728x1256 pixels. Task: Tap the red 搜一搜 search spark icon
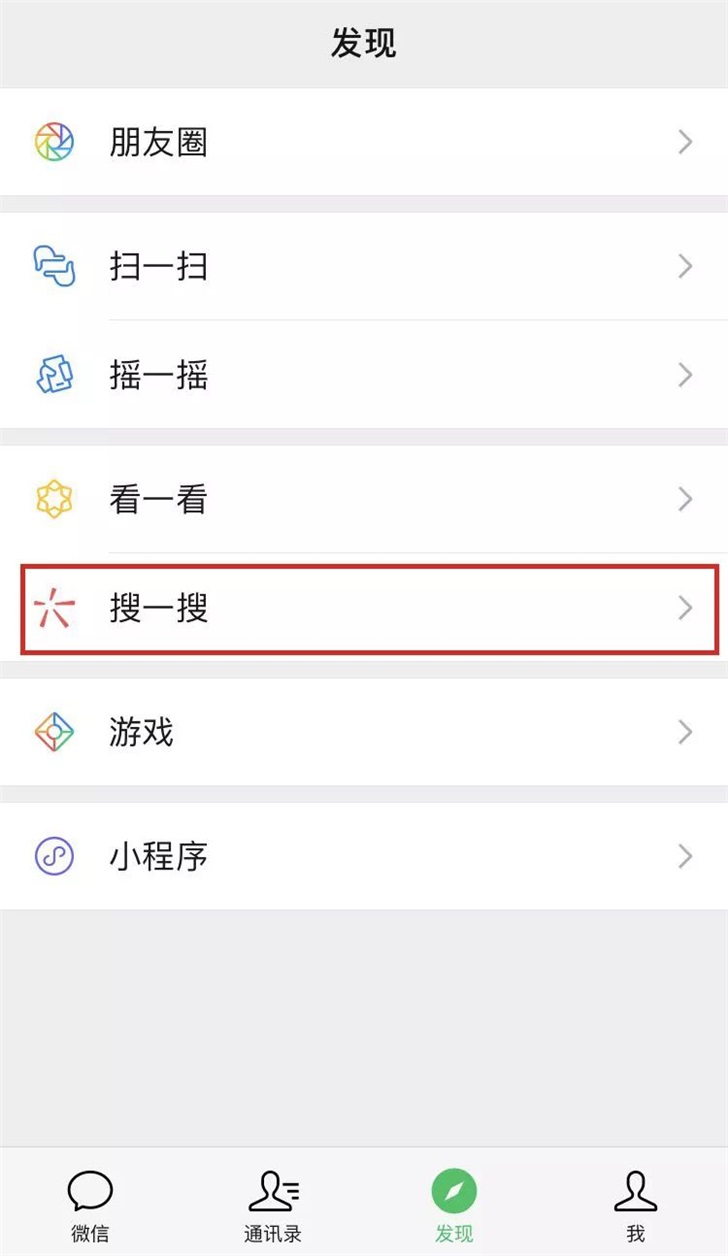(54, 608)
